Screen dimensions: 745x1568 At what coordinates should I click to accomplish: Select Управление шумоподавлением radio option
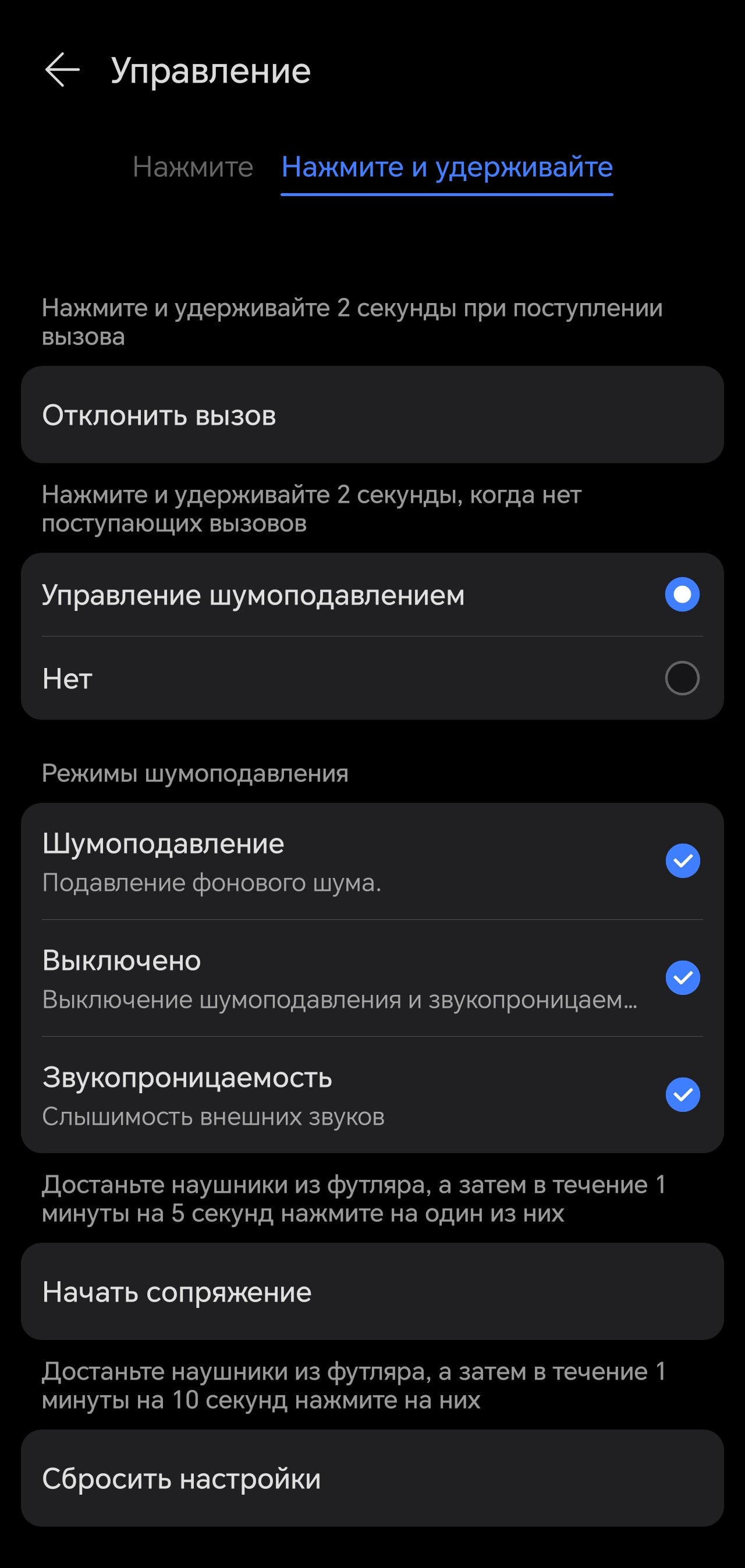(x=682, y=595)
